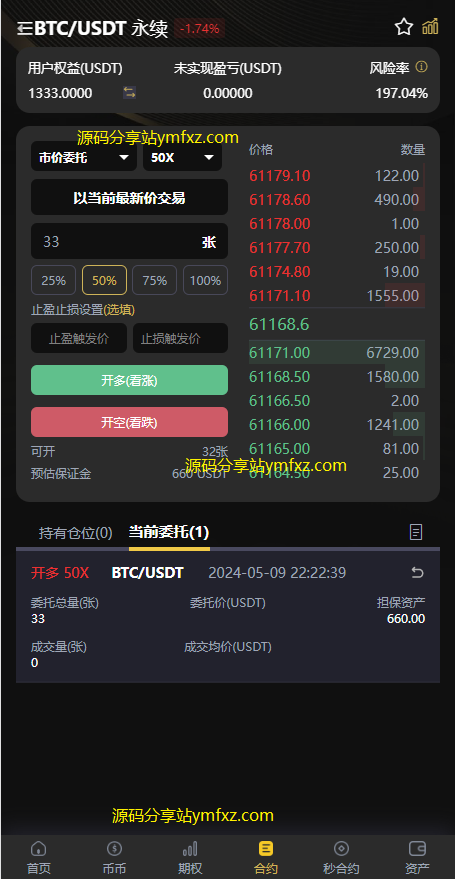Screen dimensions: 455x879
Task: Tap 开多(看涨) to open long
Action: 129,380
